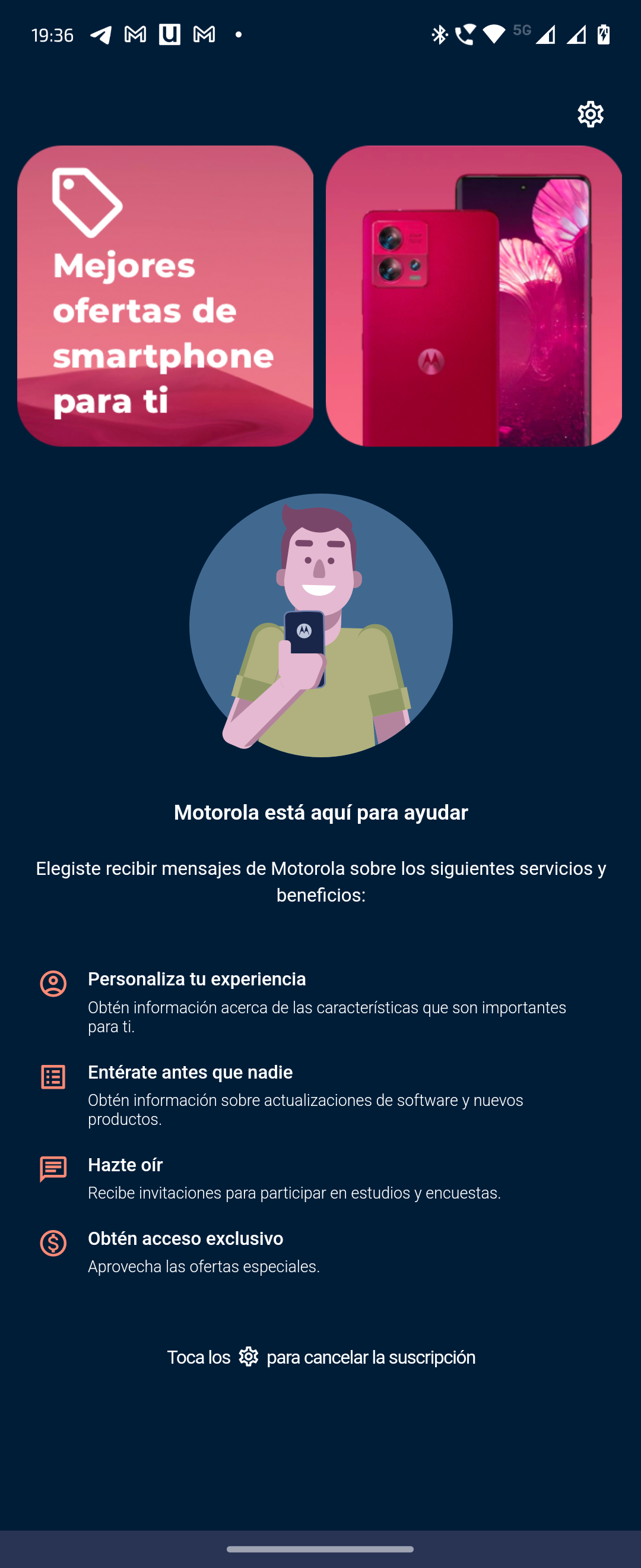The image size is (641, 1568).
Task: Open the 'Mejores ofertas de smartphone' card
Action: [165, 296]
